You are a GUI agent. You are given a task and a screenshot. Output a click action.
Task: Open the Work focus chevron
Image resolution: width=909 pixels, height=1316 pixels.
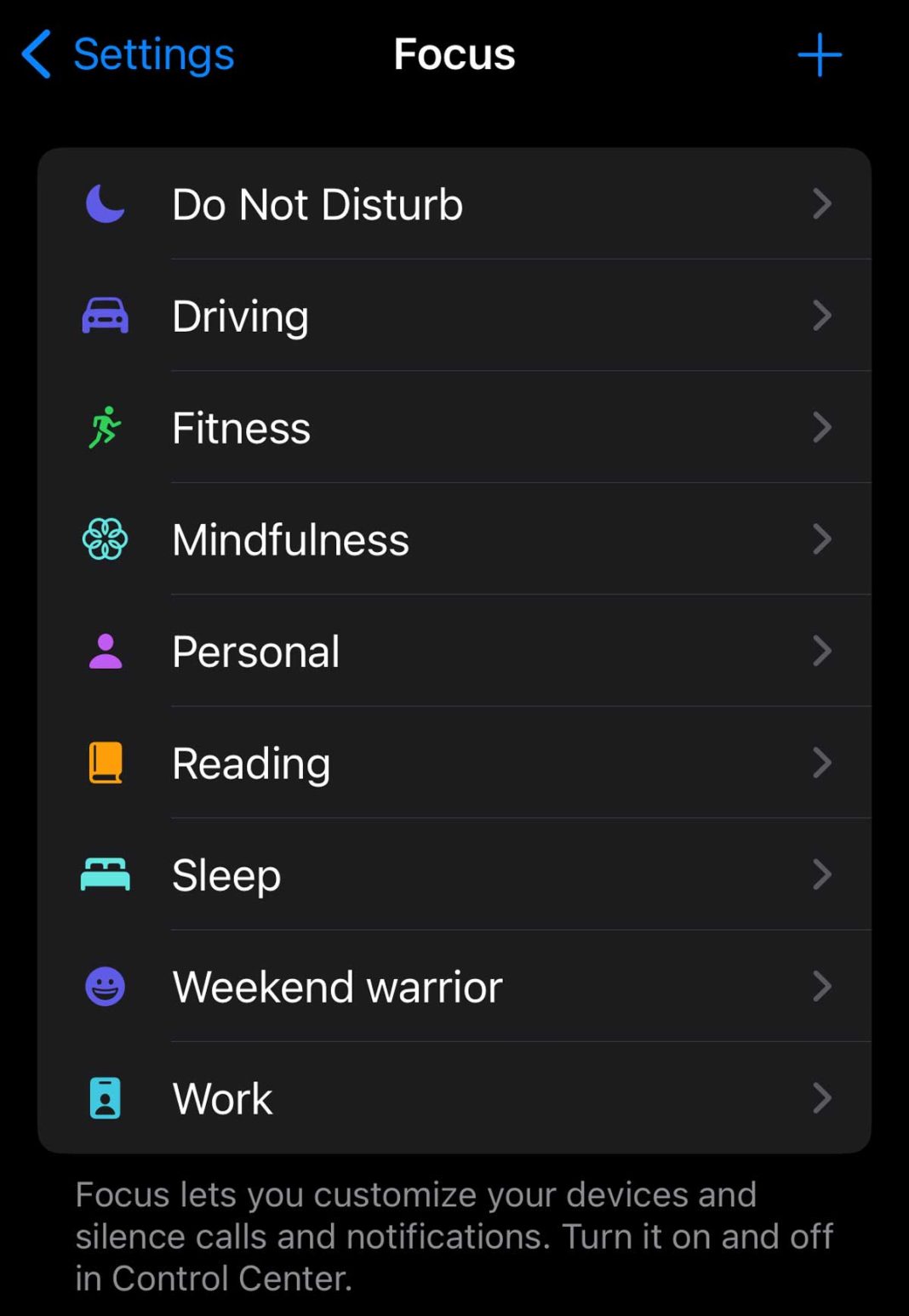point(821,1098)
